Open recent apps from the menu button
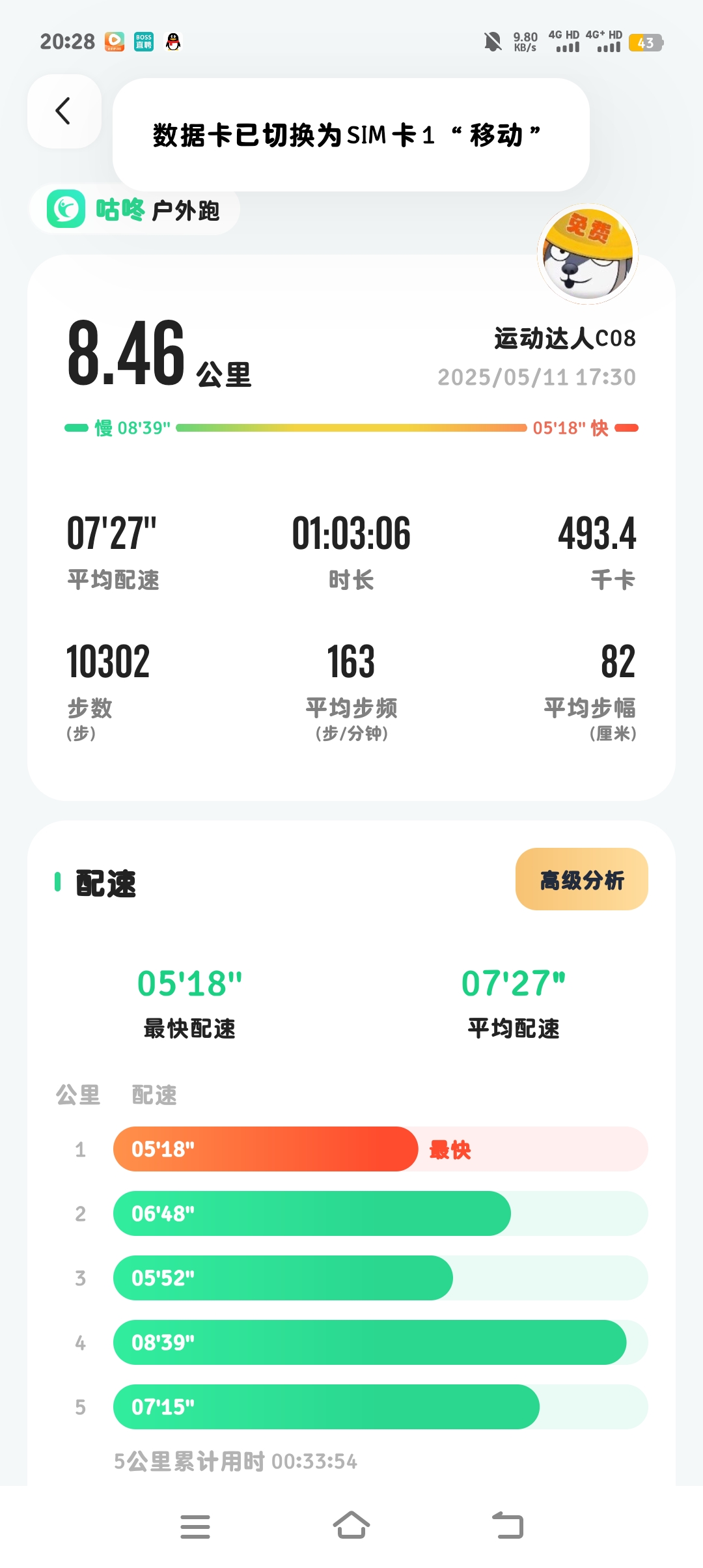Screen dimensions: 703x1568 tap(195, 1526)
